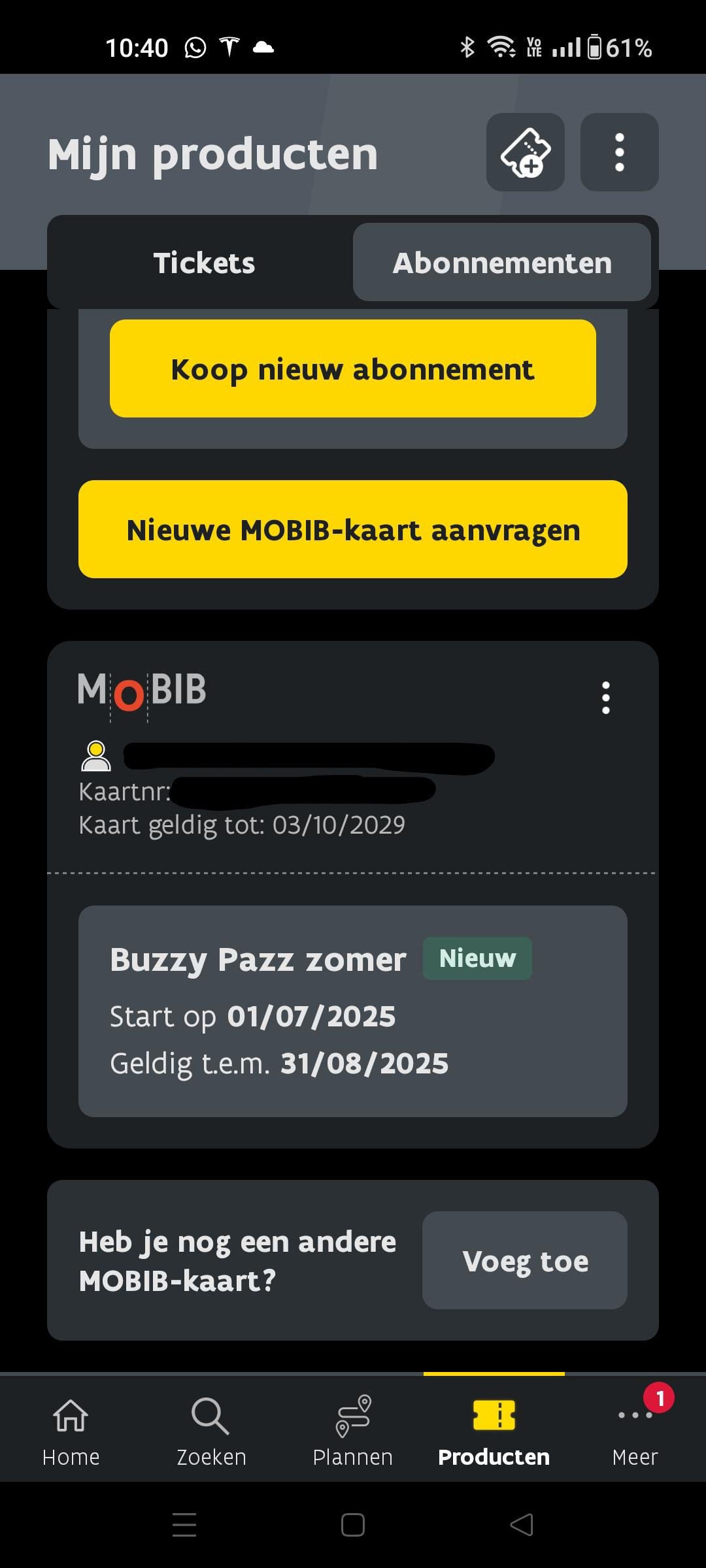Go back with the system back button
This screenshot has height=1568, width=706.
coord(522,1525)
